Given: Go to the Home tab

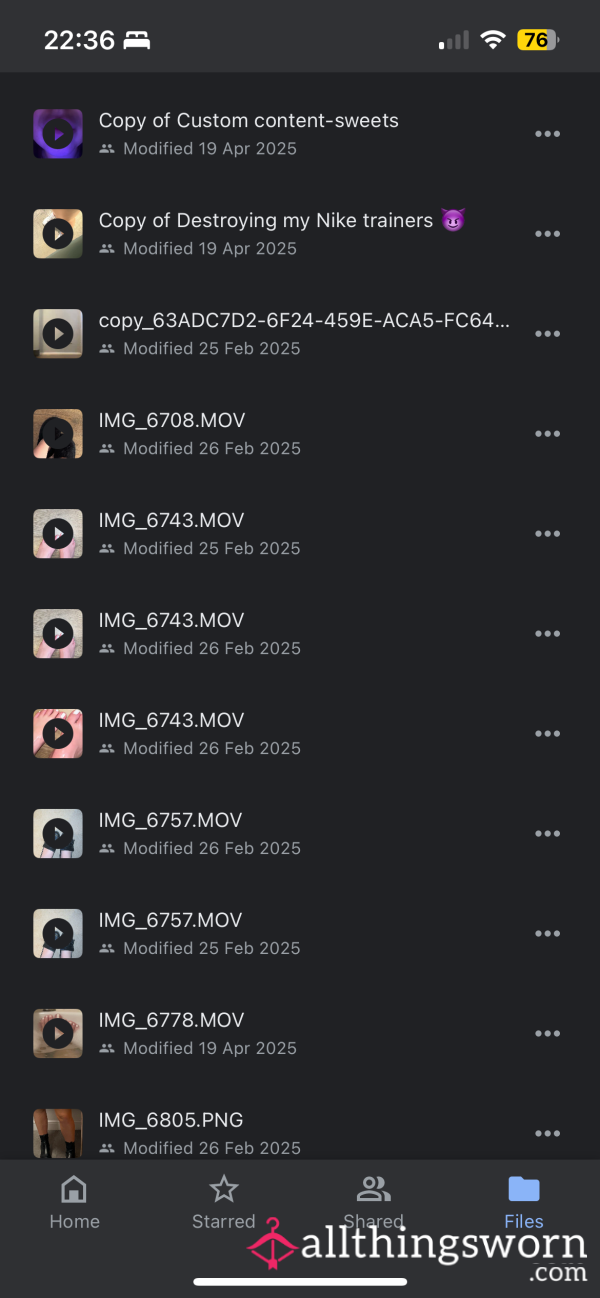Looking at the screenshot, I should 75,1203.
